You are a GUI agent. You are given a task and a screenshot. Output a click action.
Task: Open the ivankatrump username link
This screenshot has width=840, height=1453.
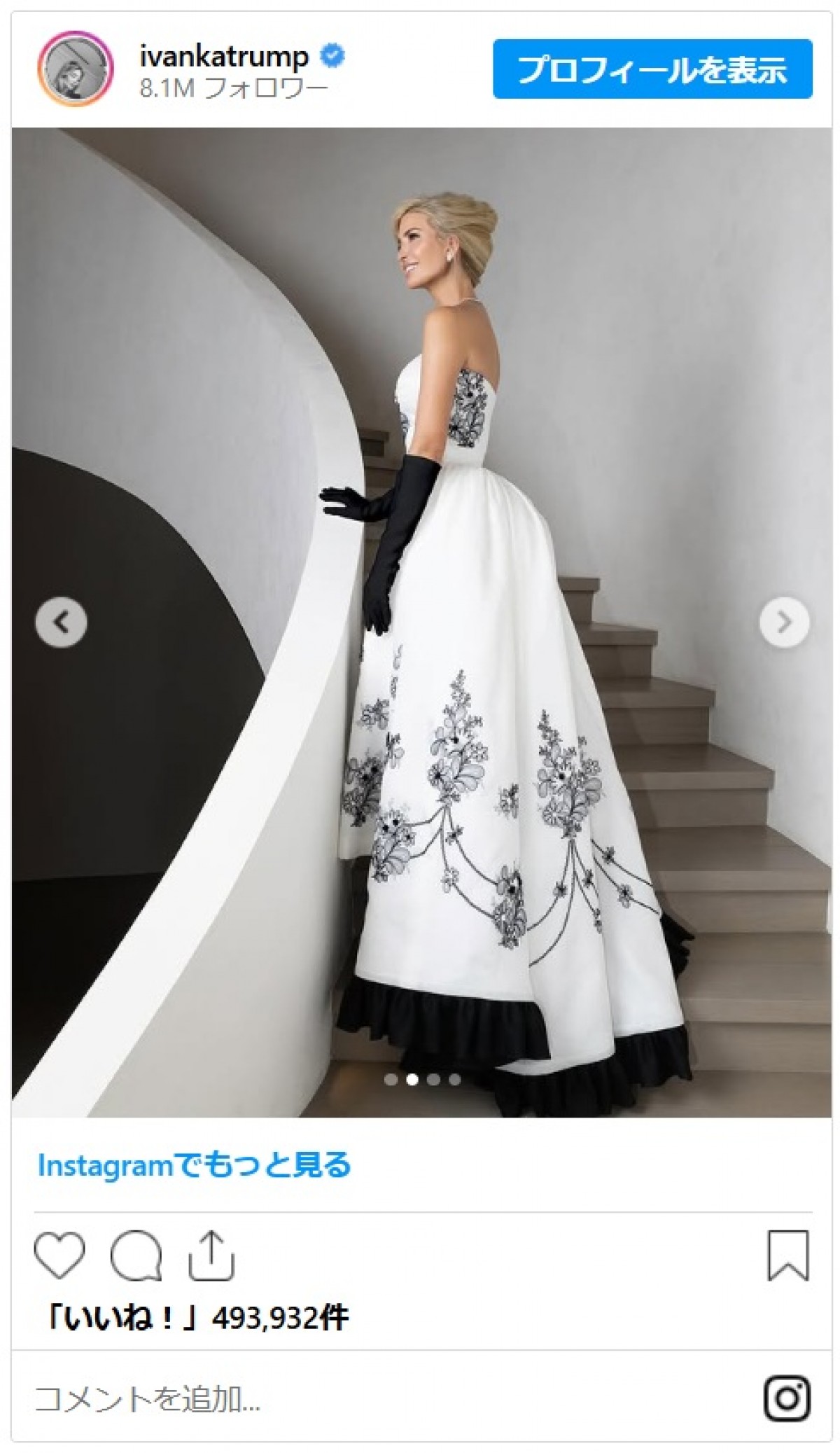pyautogui.click(x=224, y=56)
